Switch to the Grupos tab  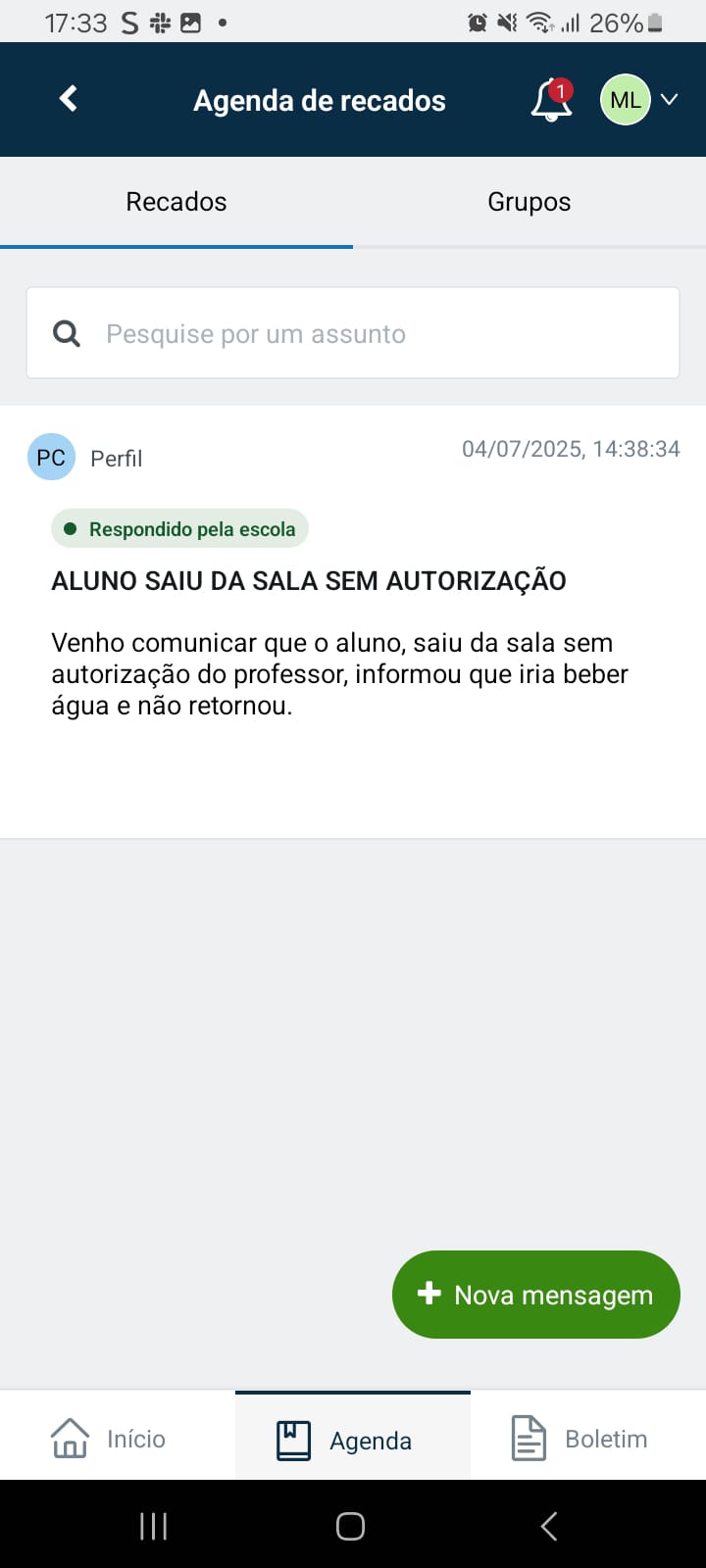tap(529, 202)
